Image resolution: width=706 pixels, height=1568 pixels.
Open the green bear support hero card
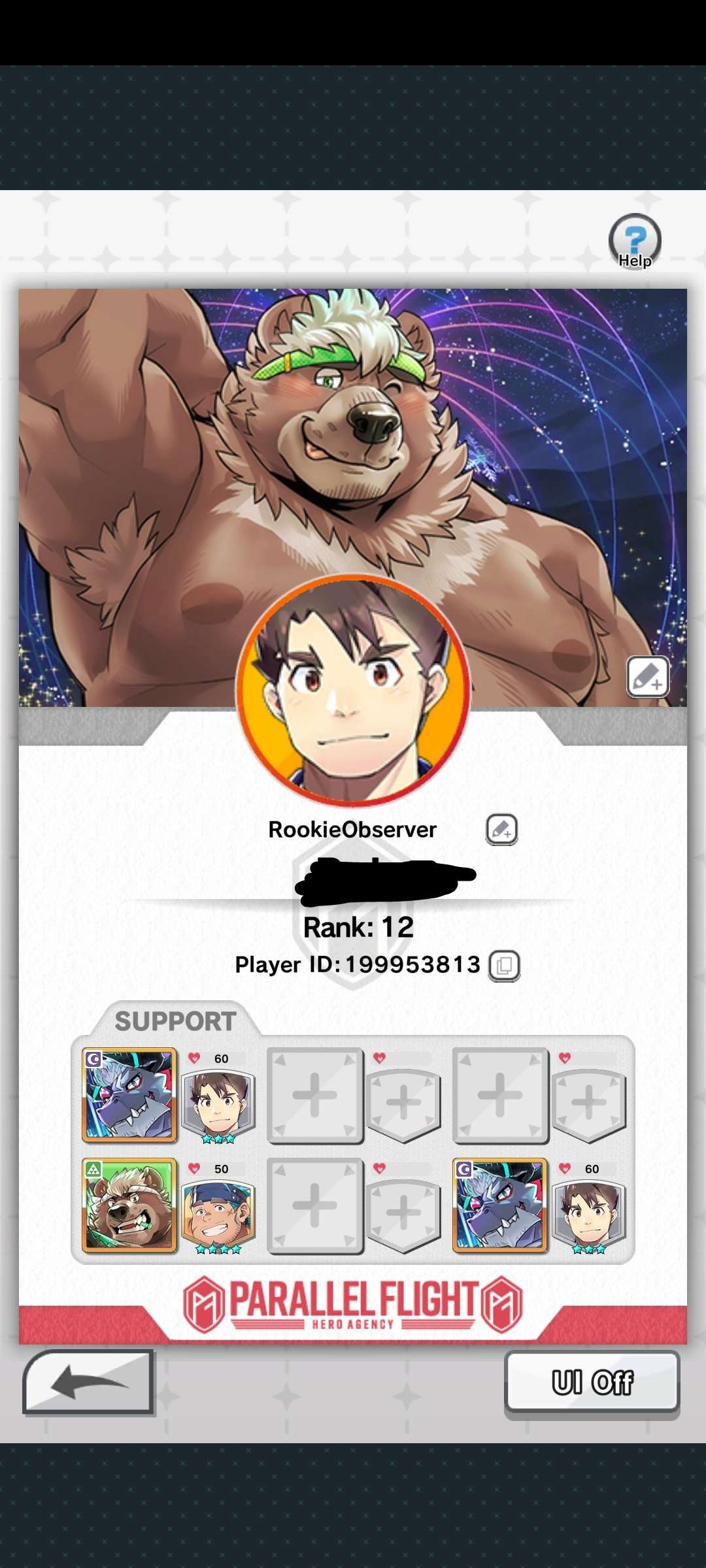(x=129, y=1205)
